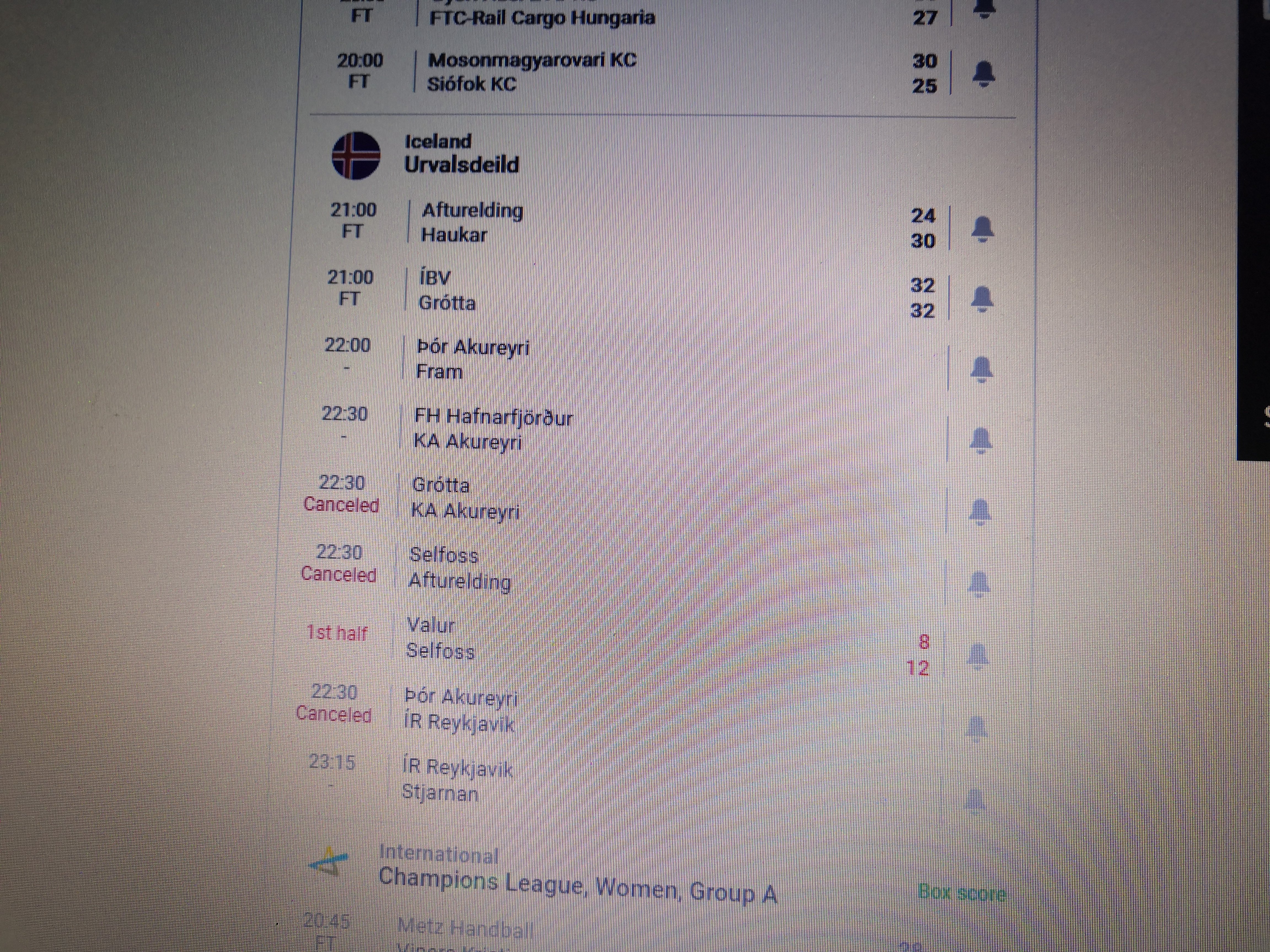Open the Mosonmagyarovari KC vs Siófok KC match
Screen dimensions: 1270x952
pos(531,72)
